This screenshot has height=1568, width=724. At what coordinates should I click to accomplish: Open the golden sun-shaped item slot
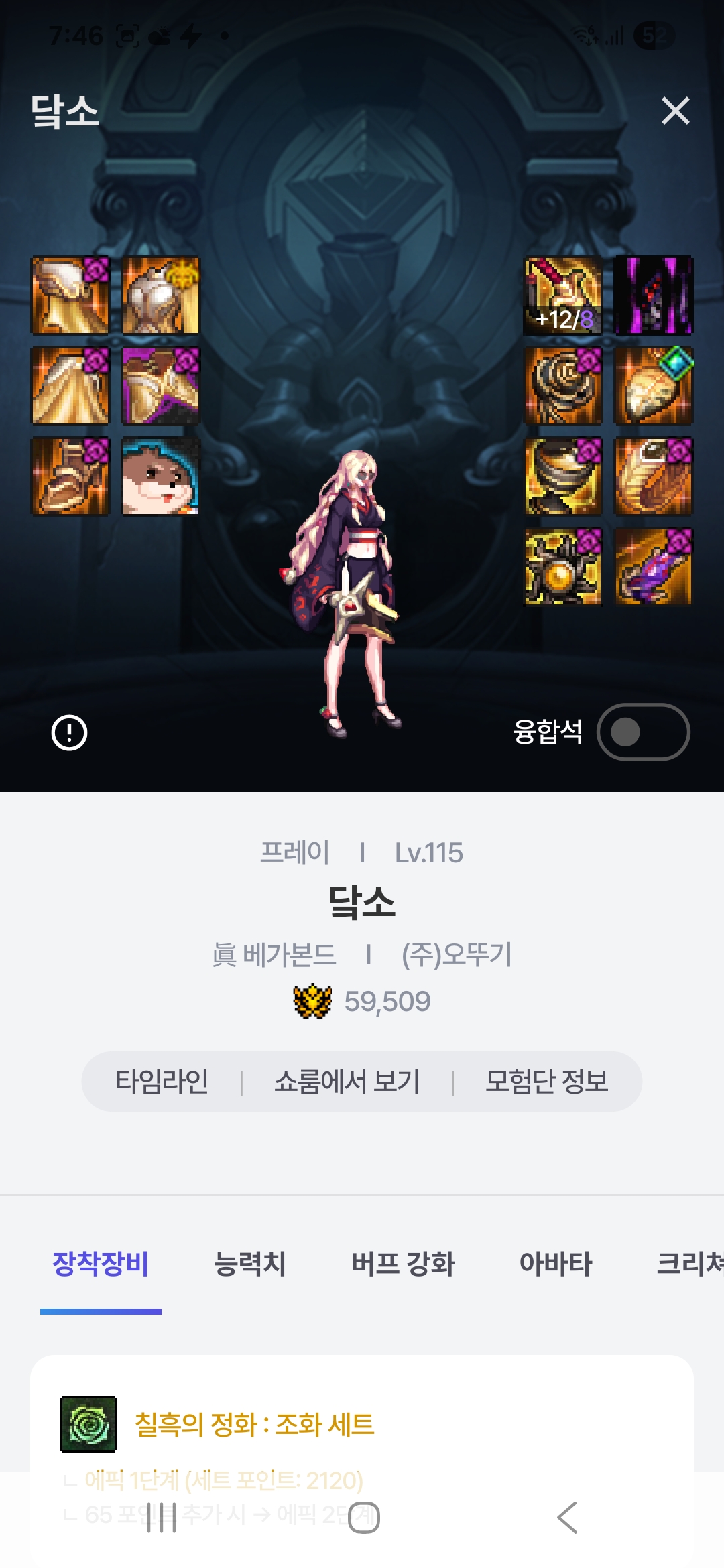coord(563,567)
